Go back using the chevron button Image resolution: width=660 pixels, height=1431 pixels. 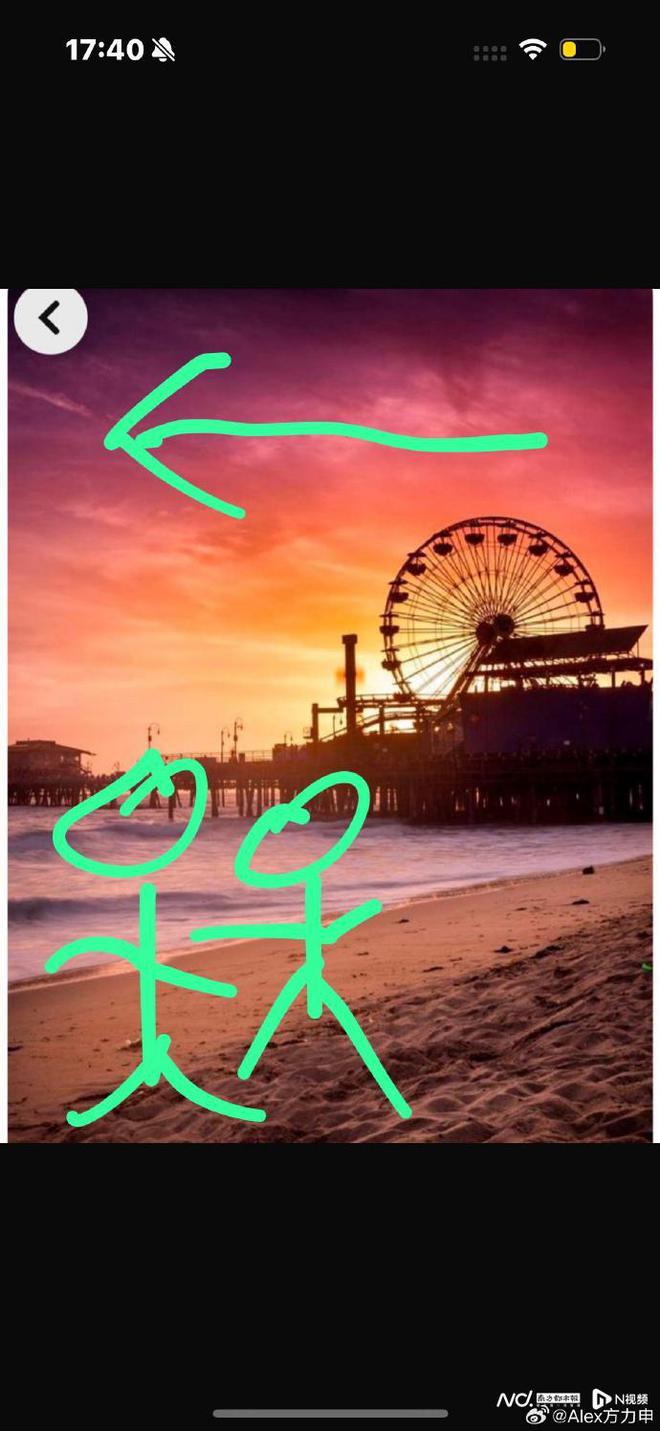click(x=50, y=318)
